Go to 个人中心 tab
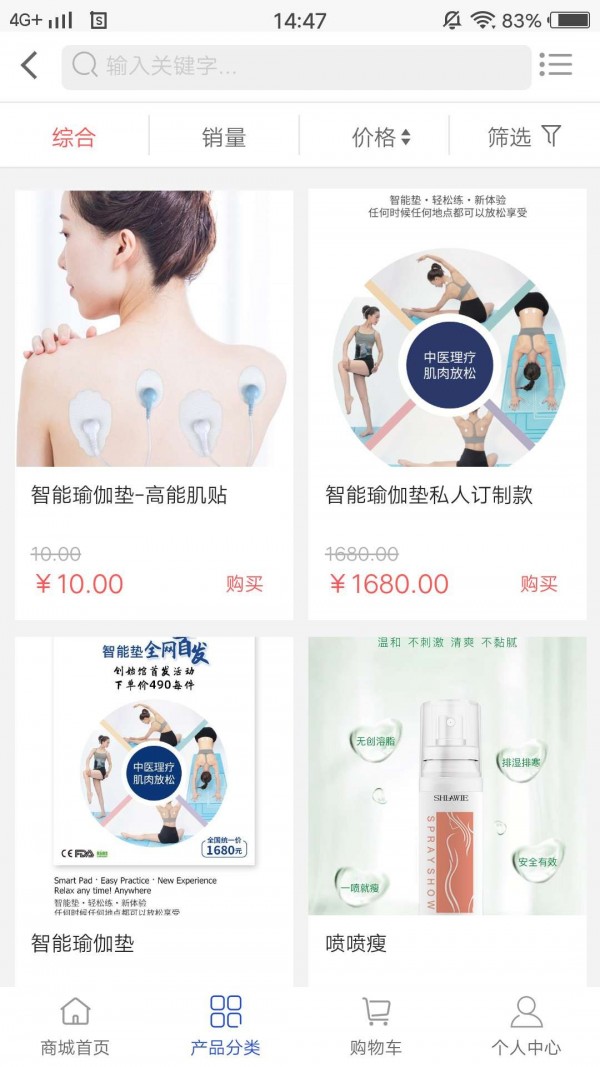This screenshot has width=600, height=1067. click(525, 1027)
